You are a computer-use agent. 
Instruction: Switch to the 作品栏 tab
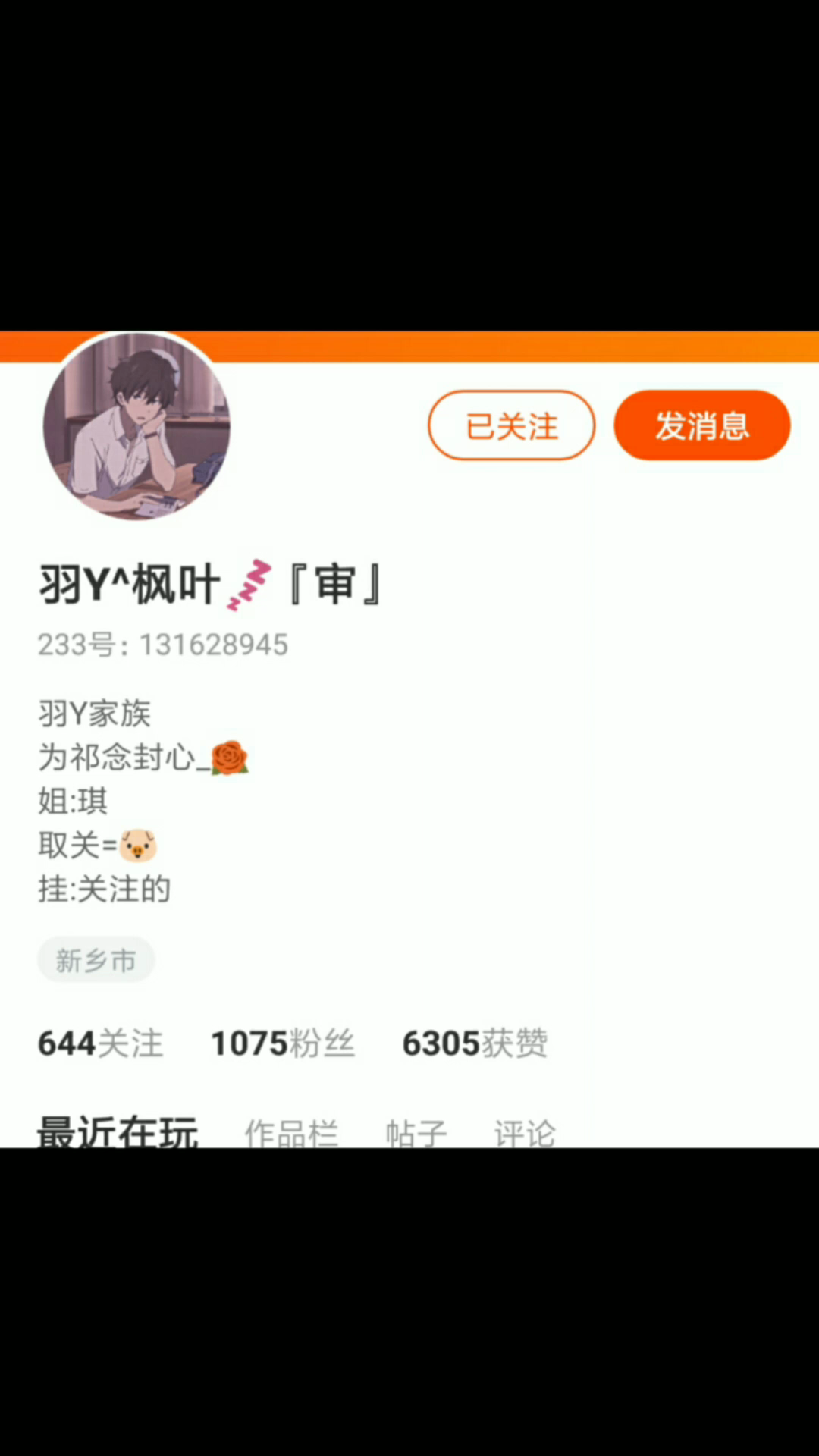(291, 1133)
